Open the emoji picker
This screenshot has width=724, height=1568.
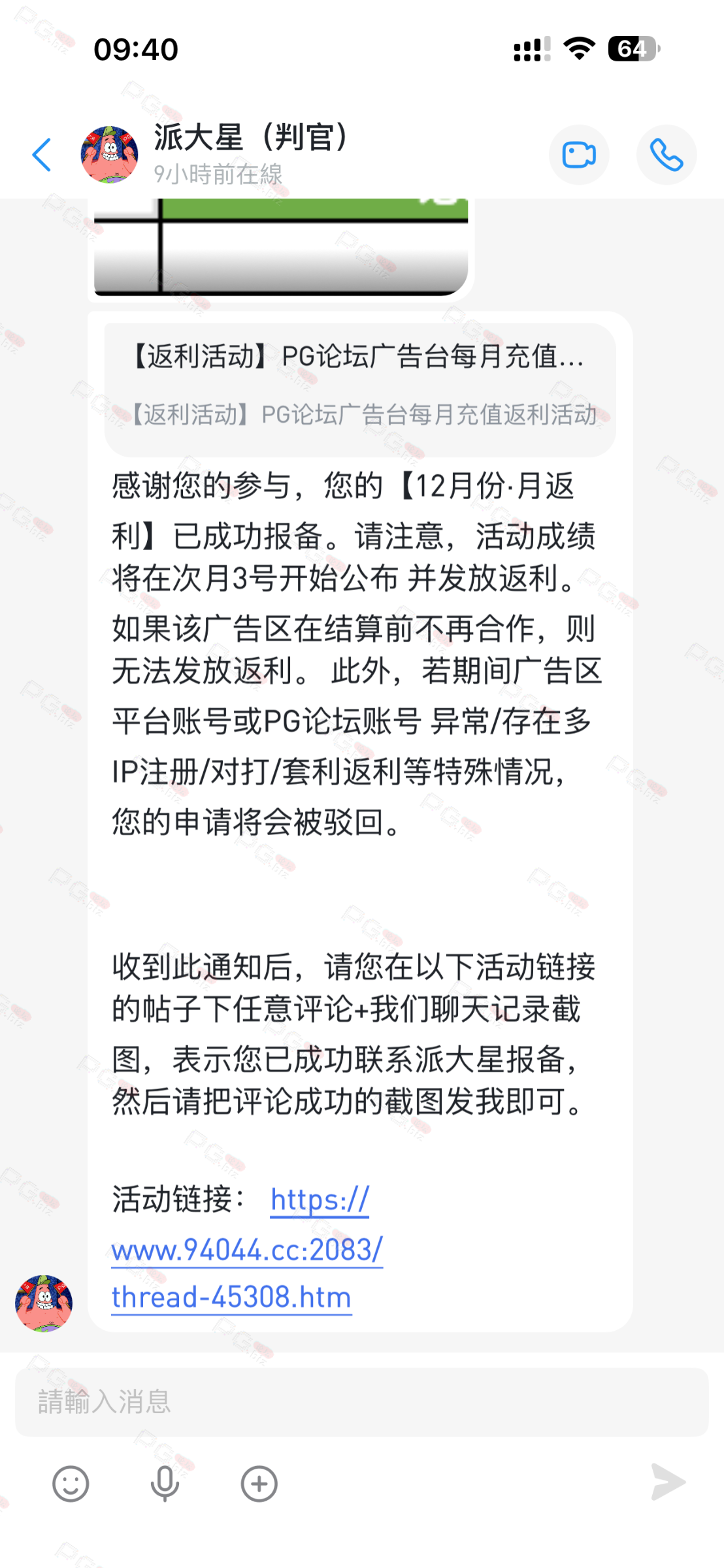tap(71, 1484)
